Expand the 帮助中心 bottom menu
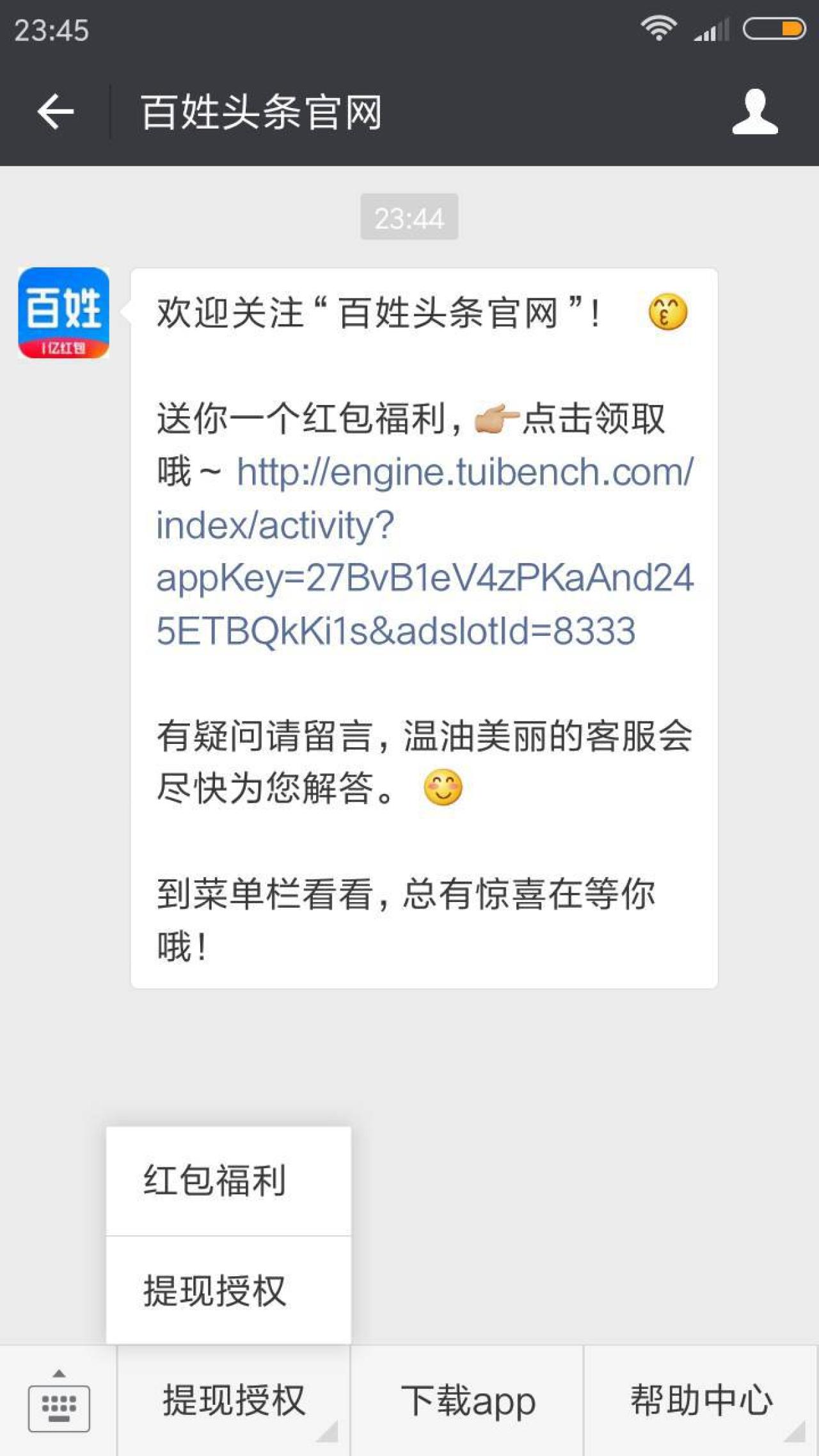 701,1401
